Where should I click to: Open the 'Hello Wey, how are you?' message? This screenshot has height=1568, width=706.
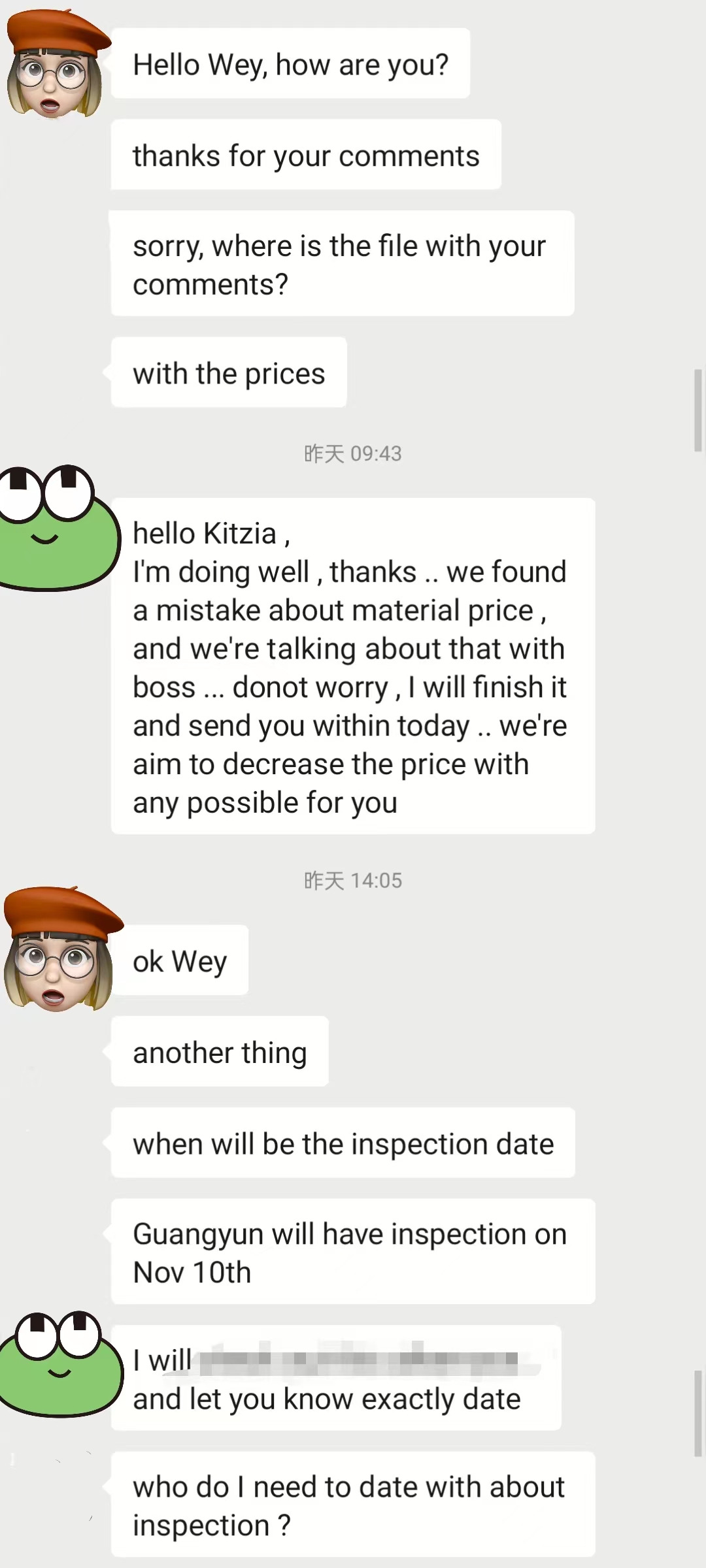click(291, 63)
